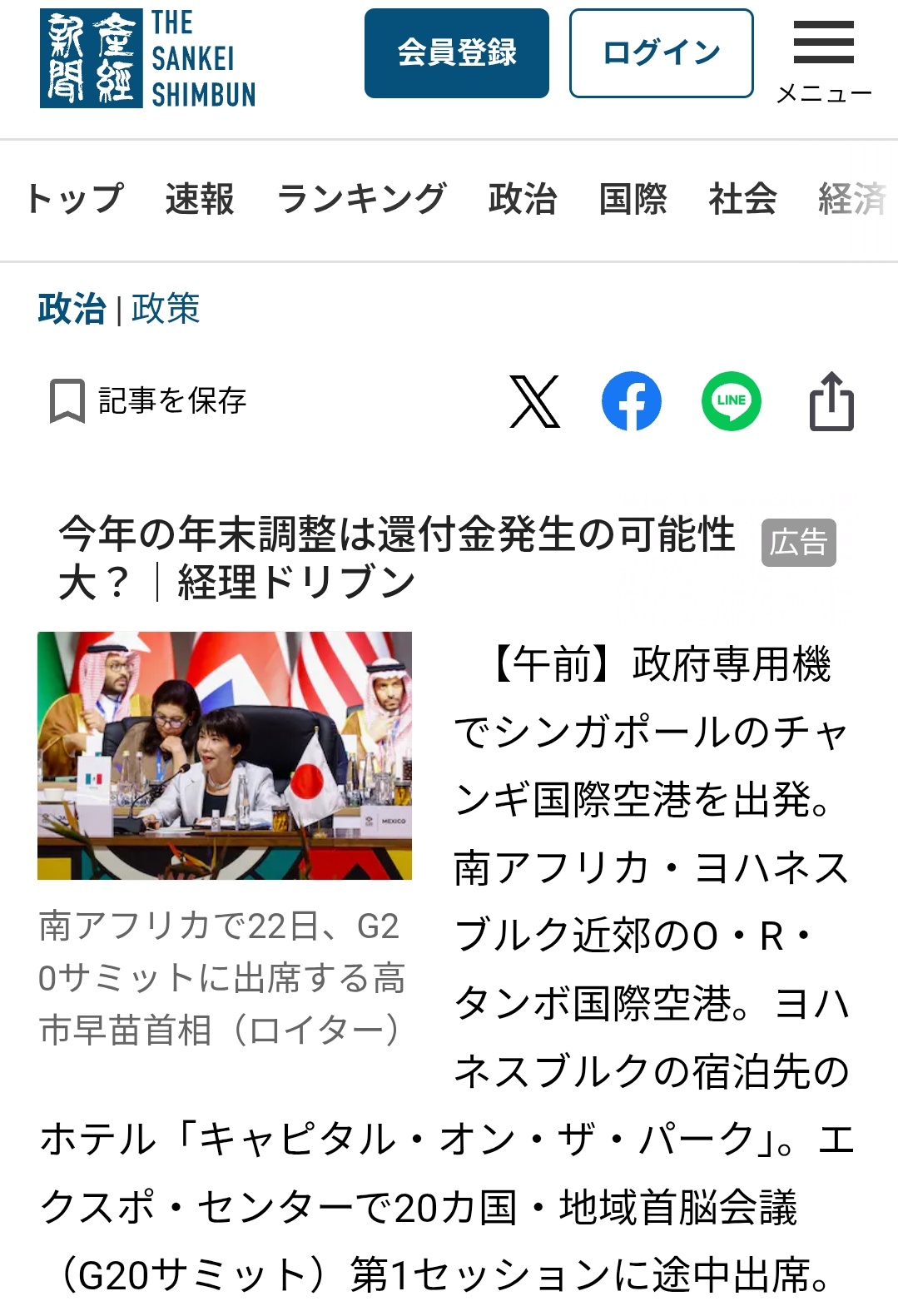Open the 政治 breadcrumb link

point(72,309)
